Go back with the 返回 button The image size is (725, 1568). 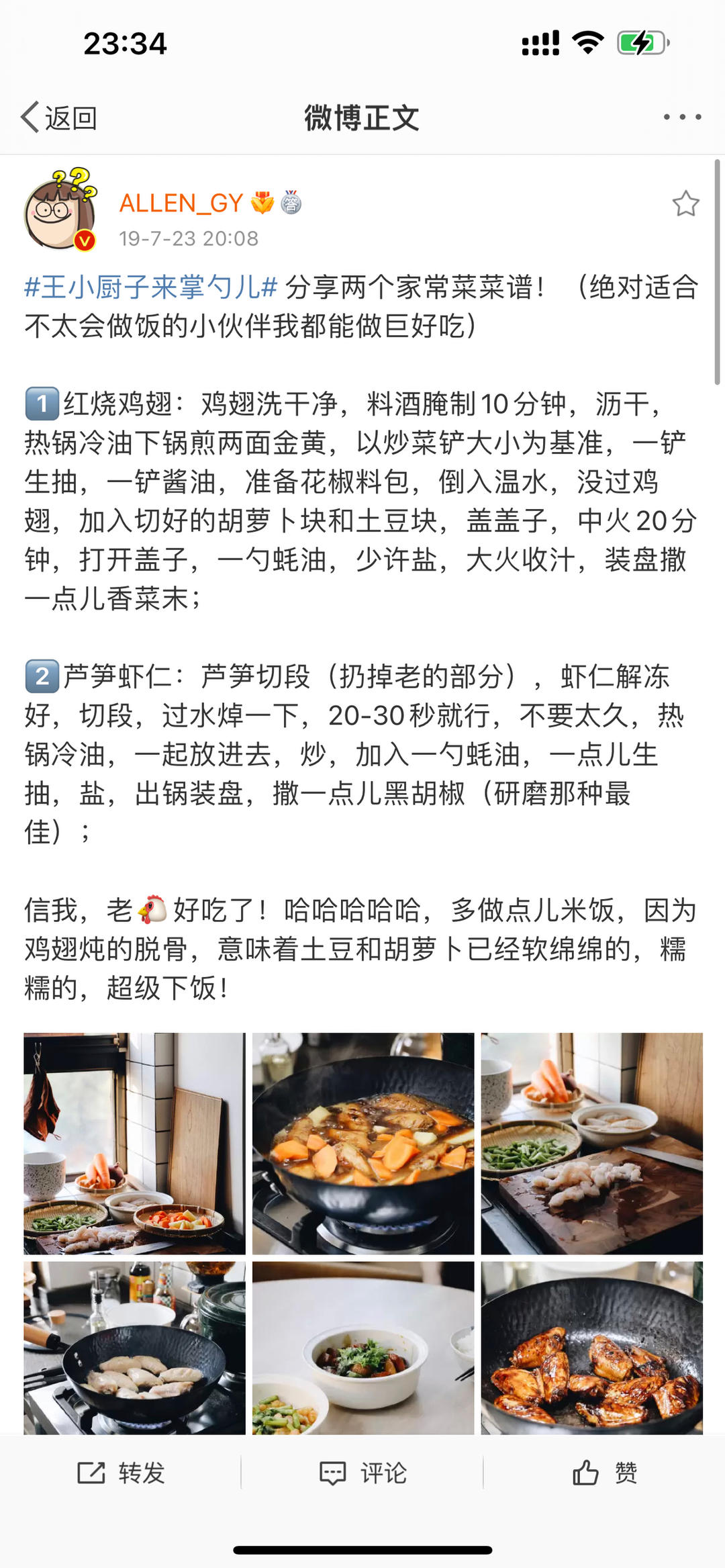(59, 118)
